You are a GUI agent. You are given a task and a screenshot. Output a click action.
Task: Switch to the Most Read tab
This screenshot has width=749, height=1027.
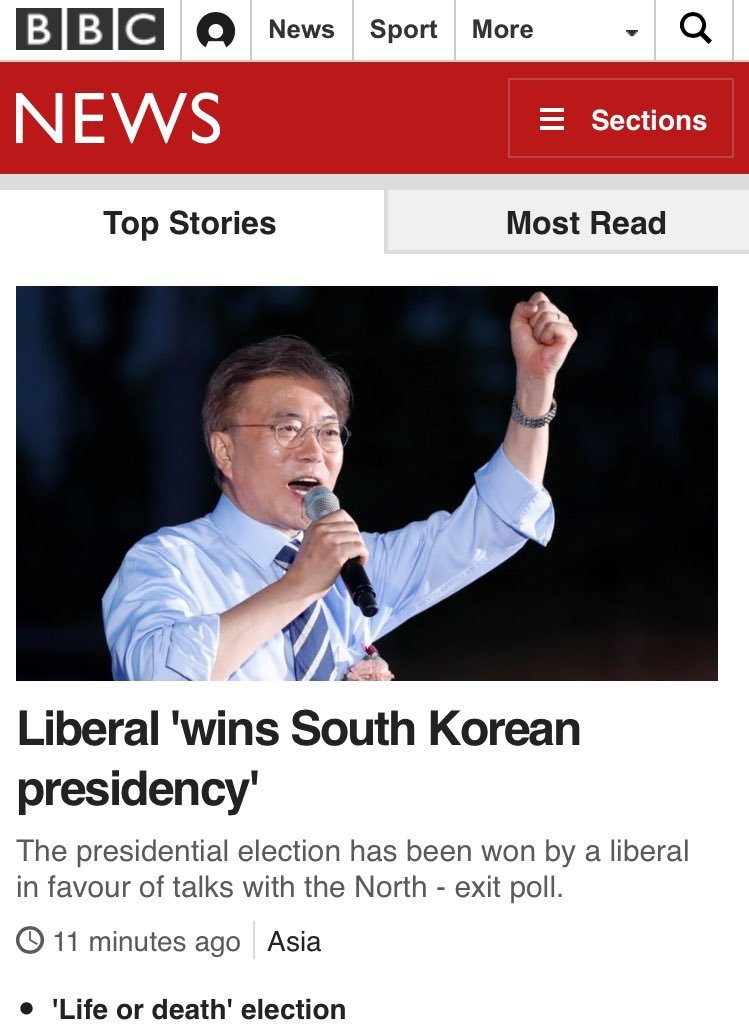(x=586, y=222)
